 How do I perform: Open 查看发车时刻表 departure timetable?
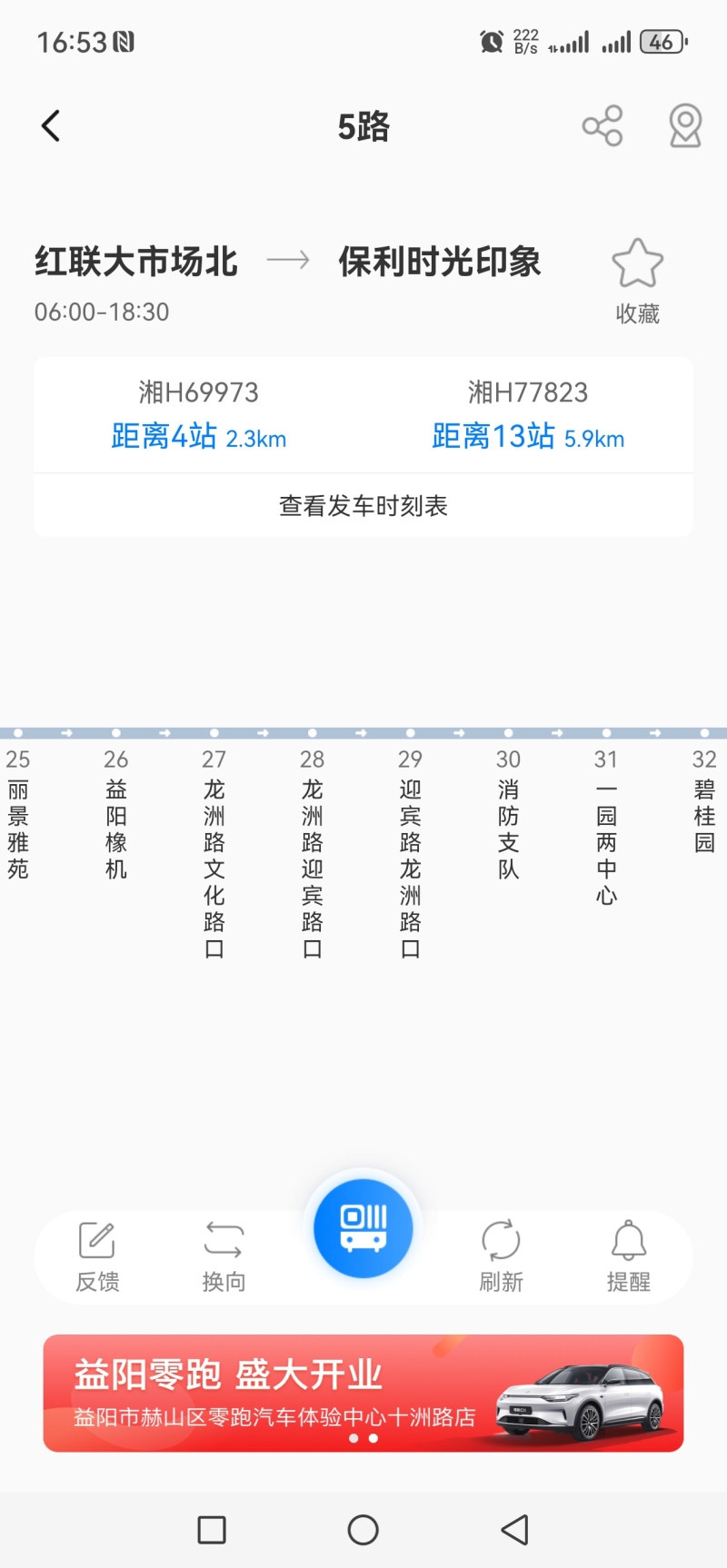coord(363,505)
